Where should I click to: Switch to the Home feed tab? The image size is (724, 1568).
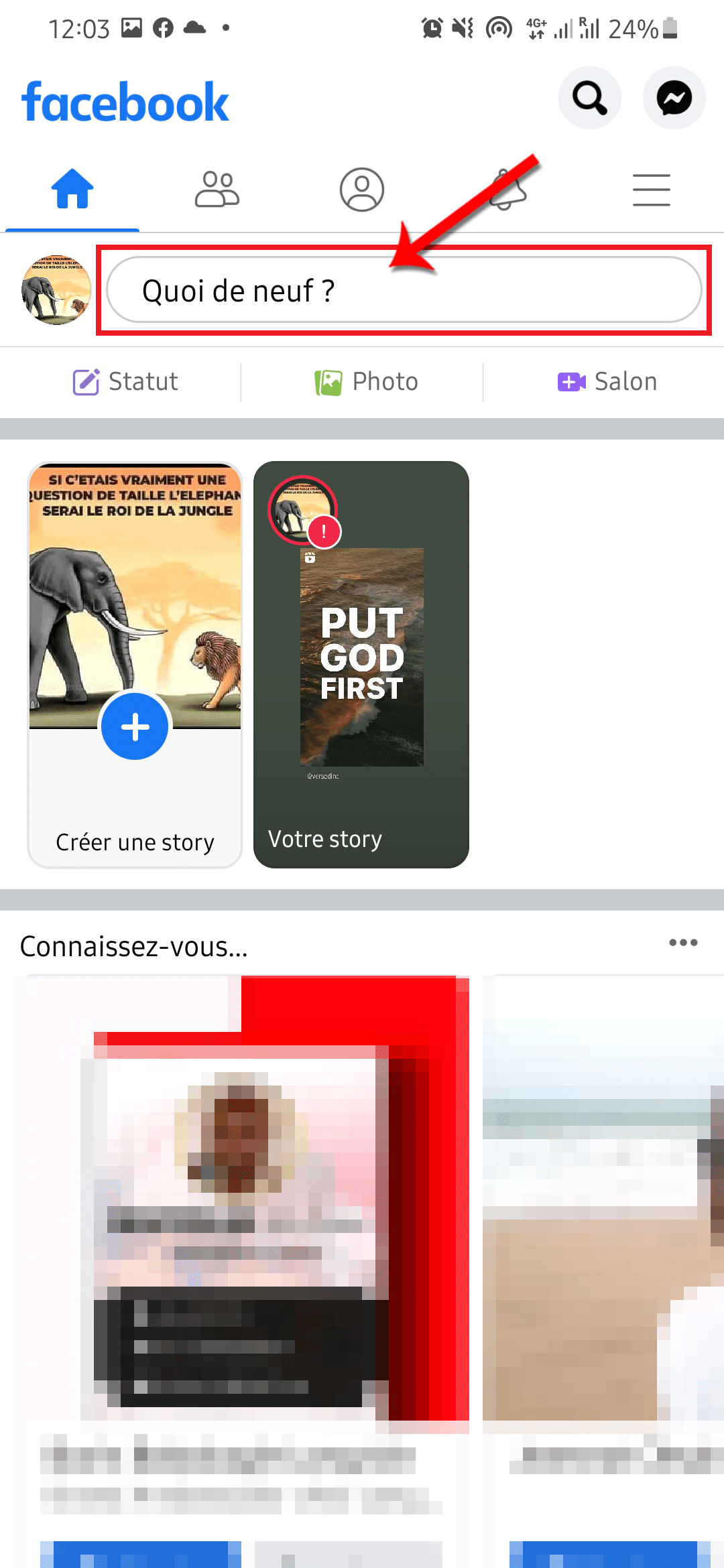point(72,190)
